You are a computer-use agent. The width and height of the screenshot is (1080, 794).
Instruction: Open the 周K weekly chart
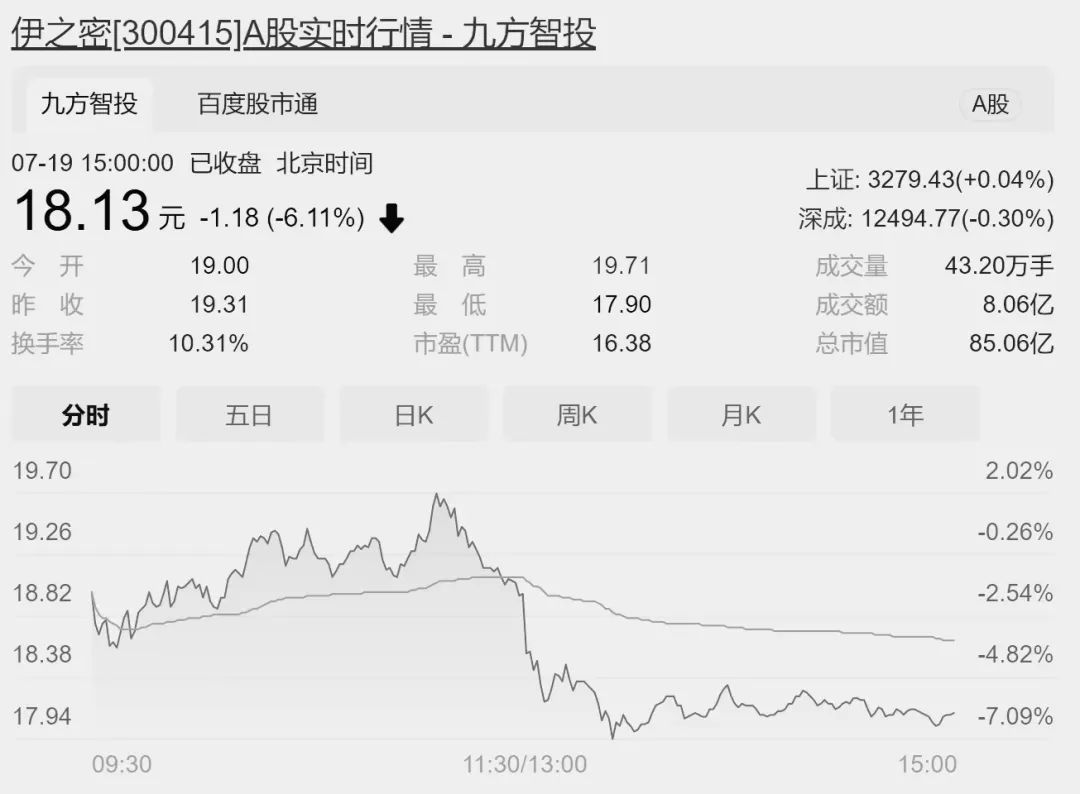(x=577, y=415)
